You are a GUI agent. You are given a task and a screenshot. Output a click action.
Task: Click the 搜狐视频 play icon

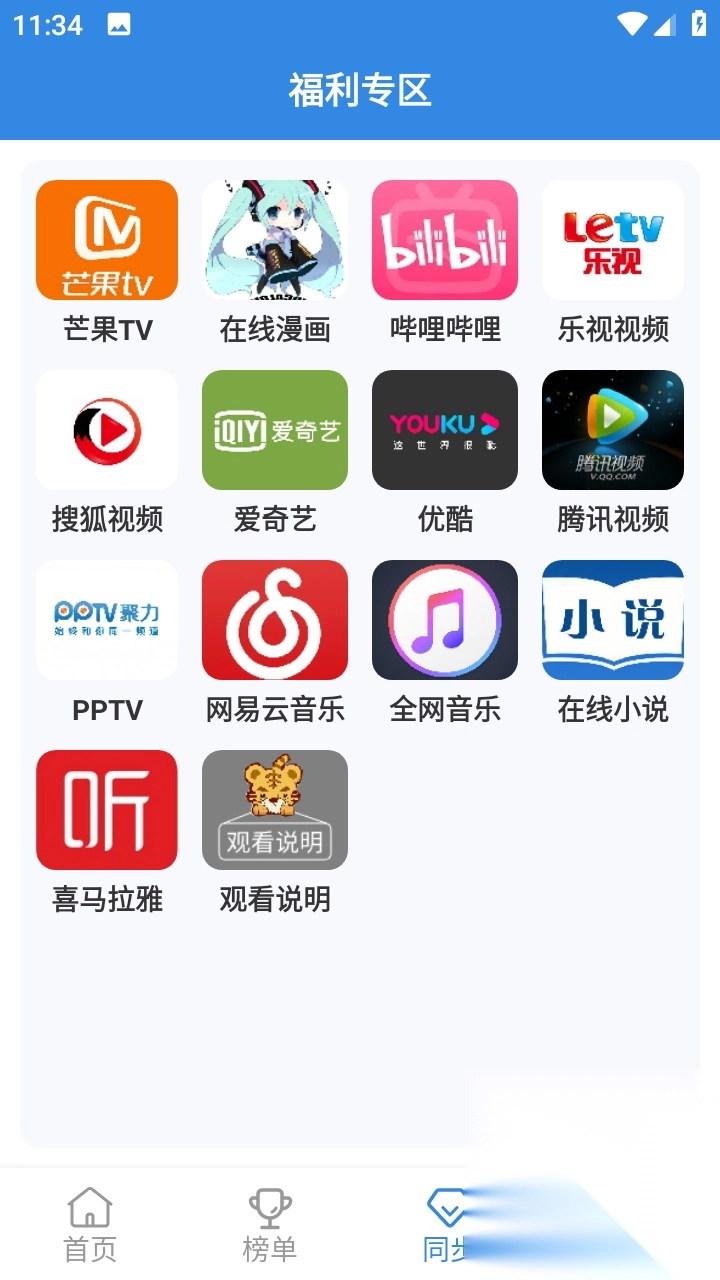(106, 429)
